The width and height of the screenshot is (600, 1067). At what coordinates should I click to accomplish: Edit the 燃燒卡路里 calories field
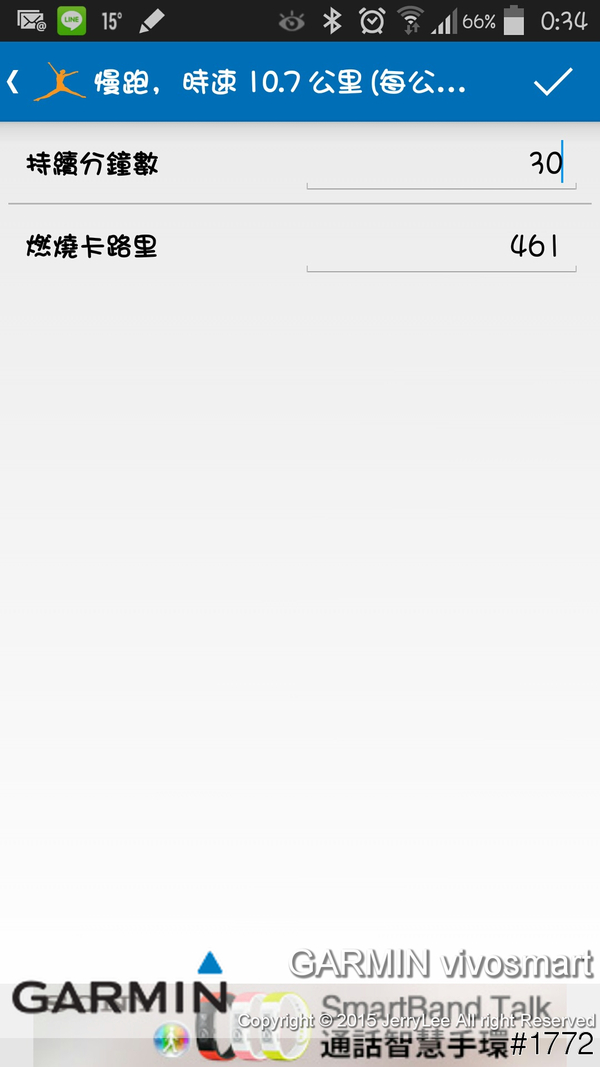coord(441,246)
